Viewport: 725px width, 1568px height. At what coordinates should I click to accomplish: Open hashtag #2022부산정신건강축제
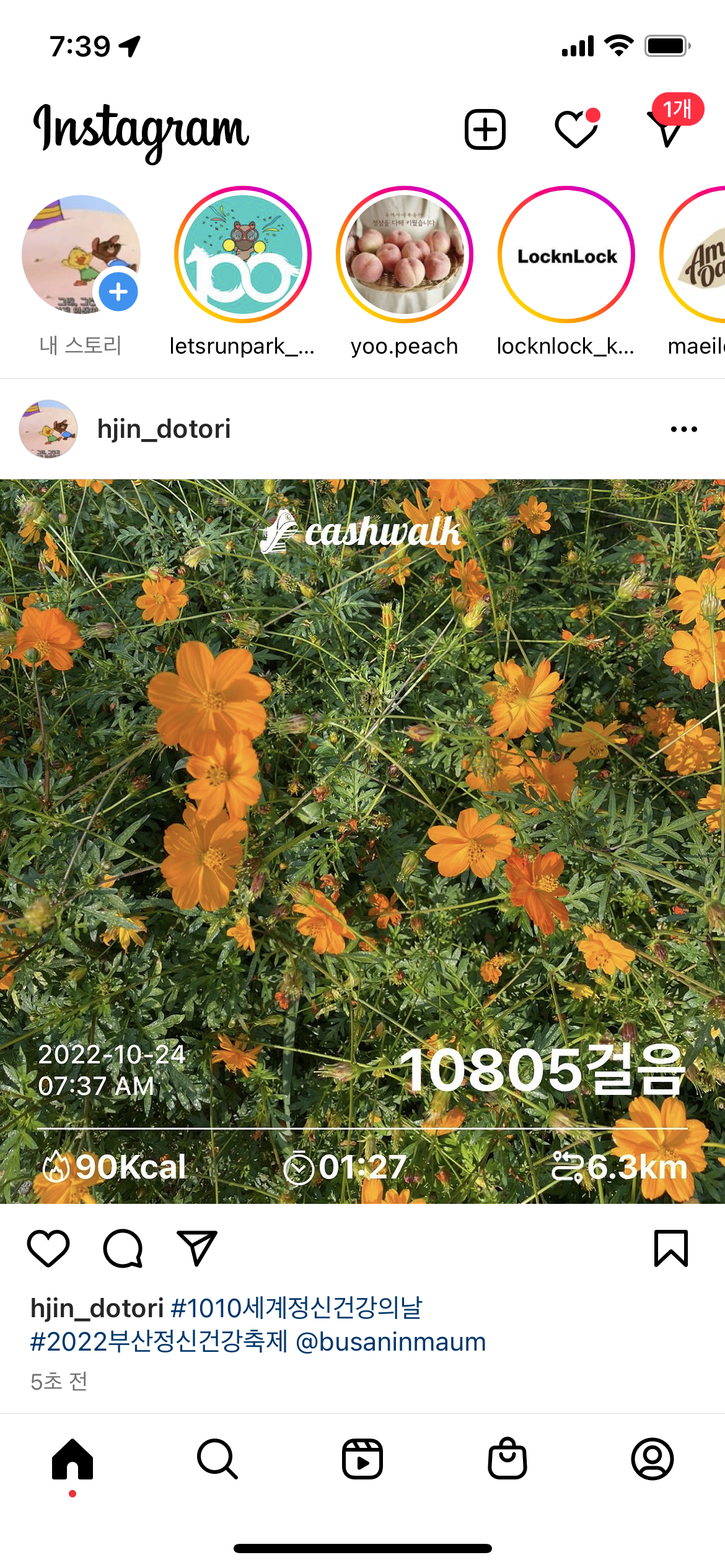pyautogui.click(x=159, y=1342)
